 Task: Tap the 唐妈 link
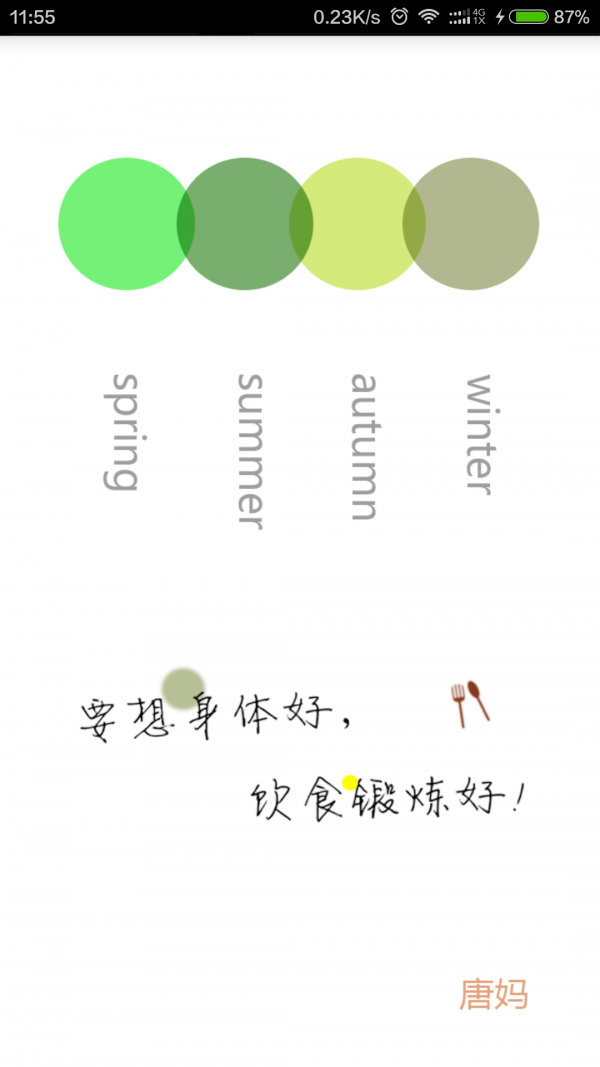coord(493,994)
